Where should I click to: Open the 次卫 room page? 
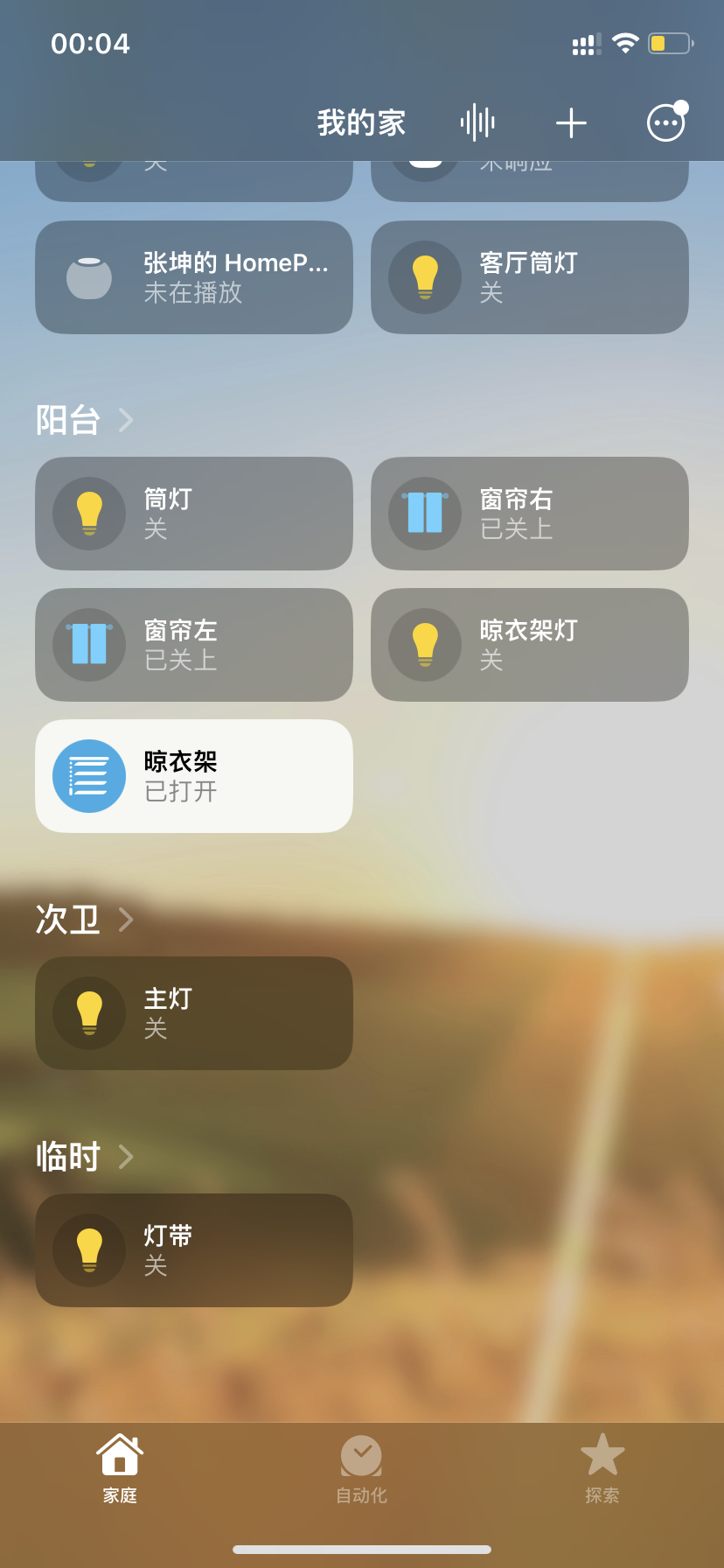point(84,920)
